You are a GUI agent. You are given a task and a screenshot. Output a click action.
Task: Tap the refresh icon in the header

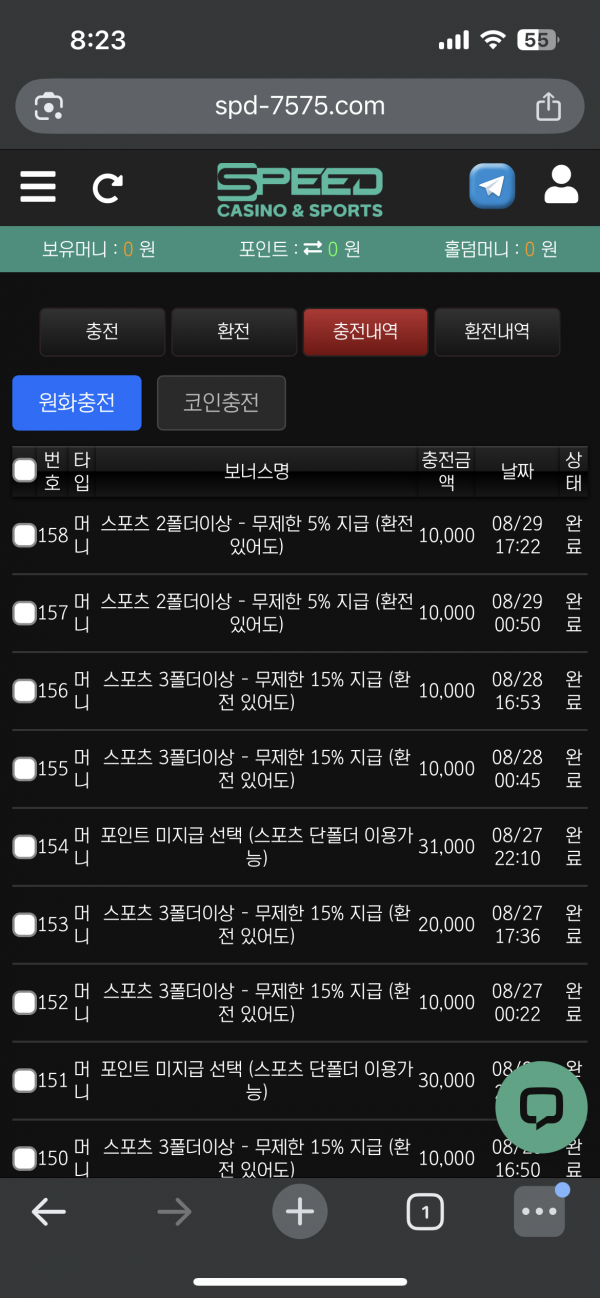click(x=107, y=188)
